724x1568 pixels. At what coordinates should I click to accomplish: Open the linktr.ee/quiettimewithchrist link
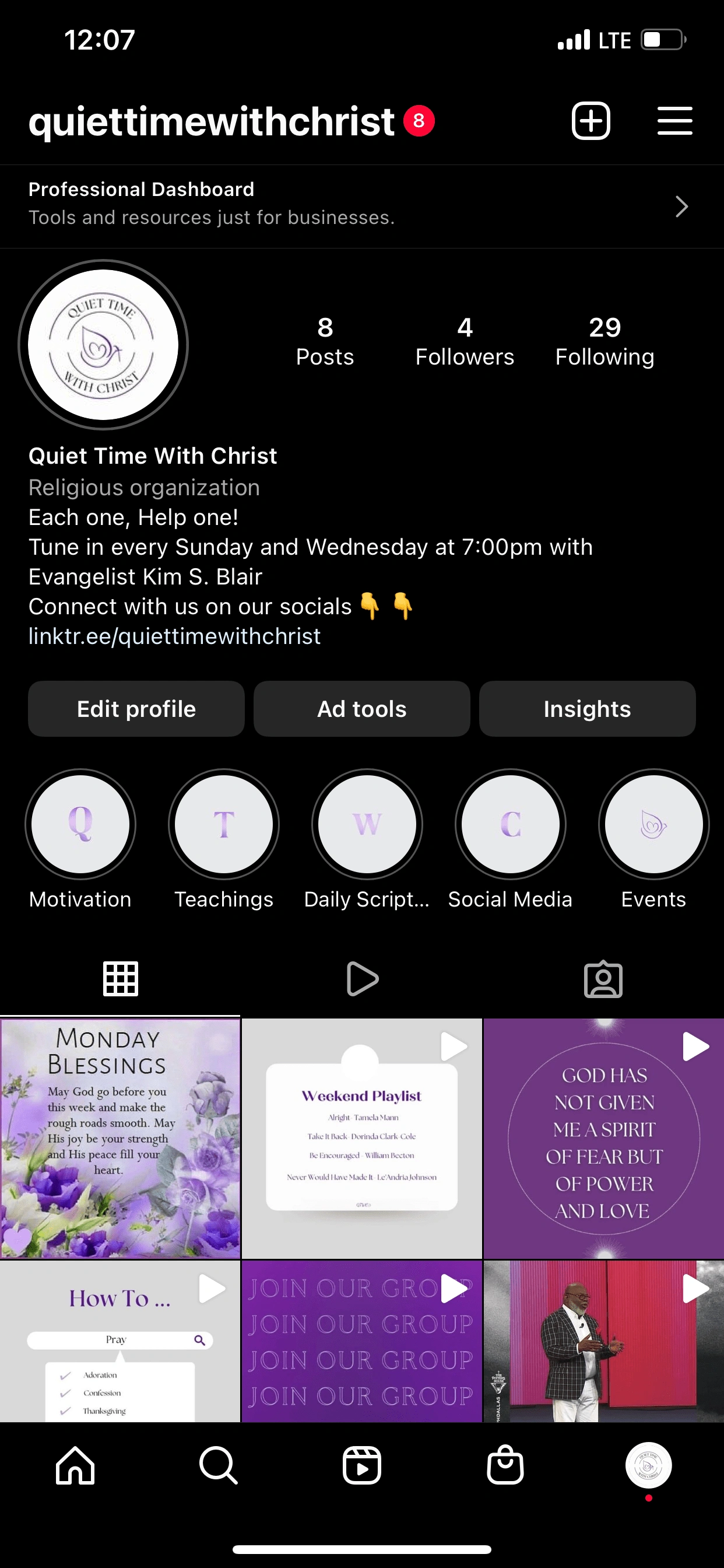tap(175, 636)
